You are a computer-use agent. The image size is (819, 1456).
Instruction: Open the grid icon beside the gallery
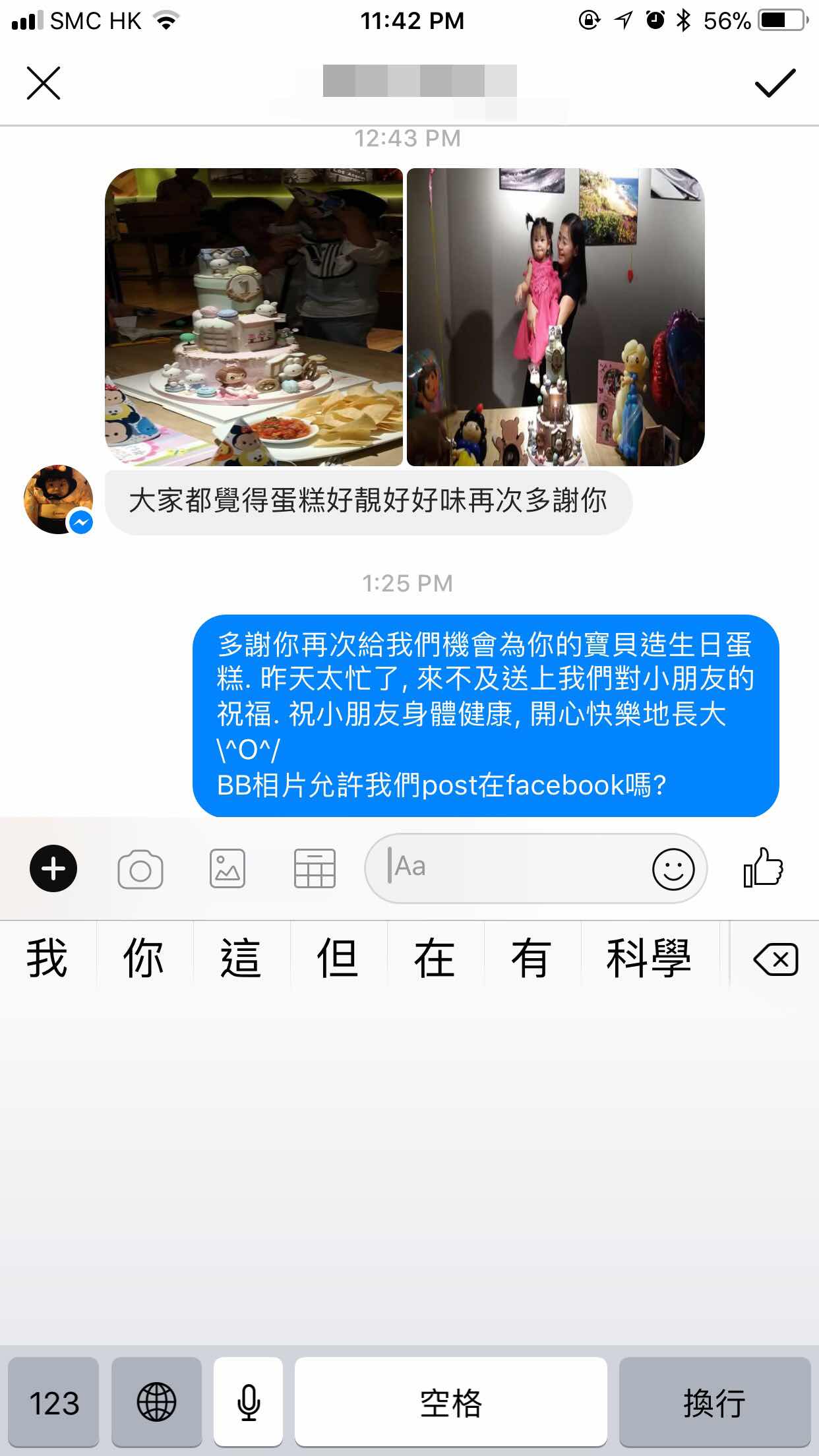pyautogui.click(x=315, y=868)
